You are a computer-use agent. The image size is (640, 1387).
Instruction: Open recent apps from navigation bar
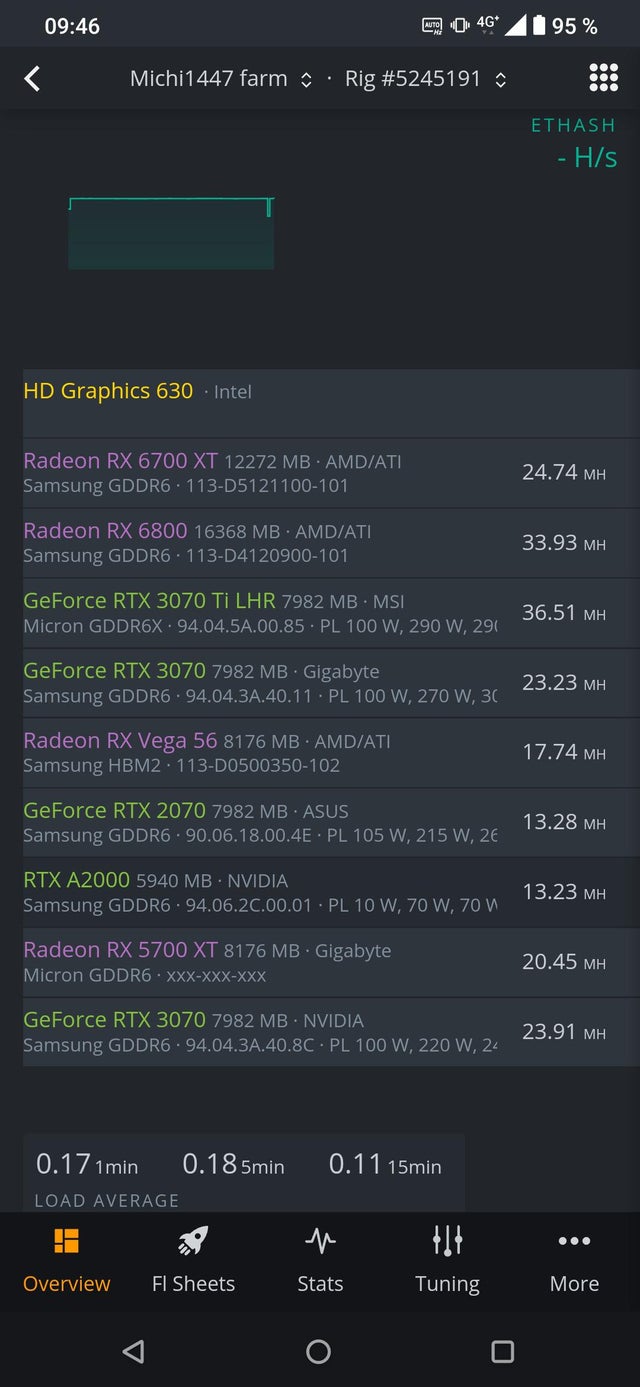point(503,1352)
